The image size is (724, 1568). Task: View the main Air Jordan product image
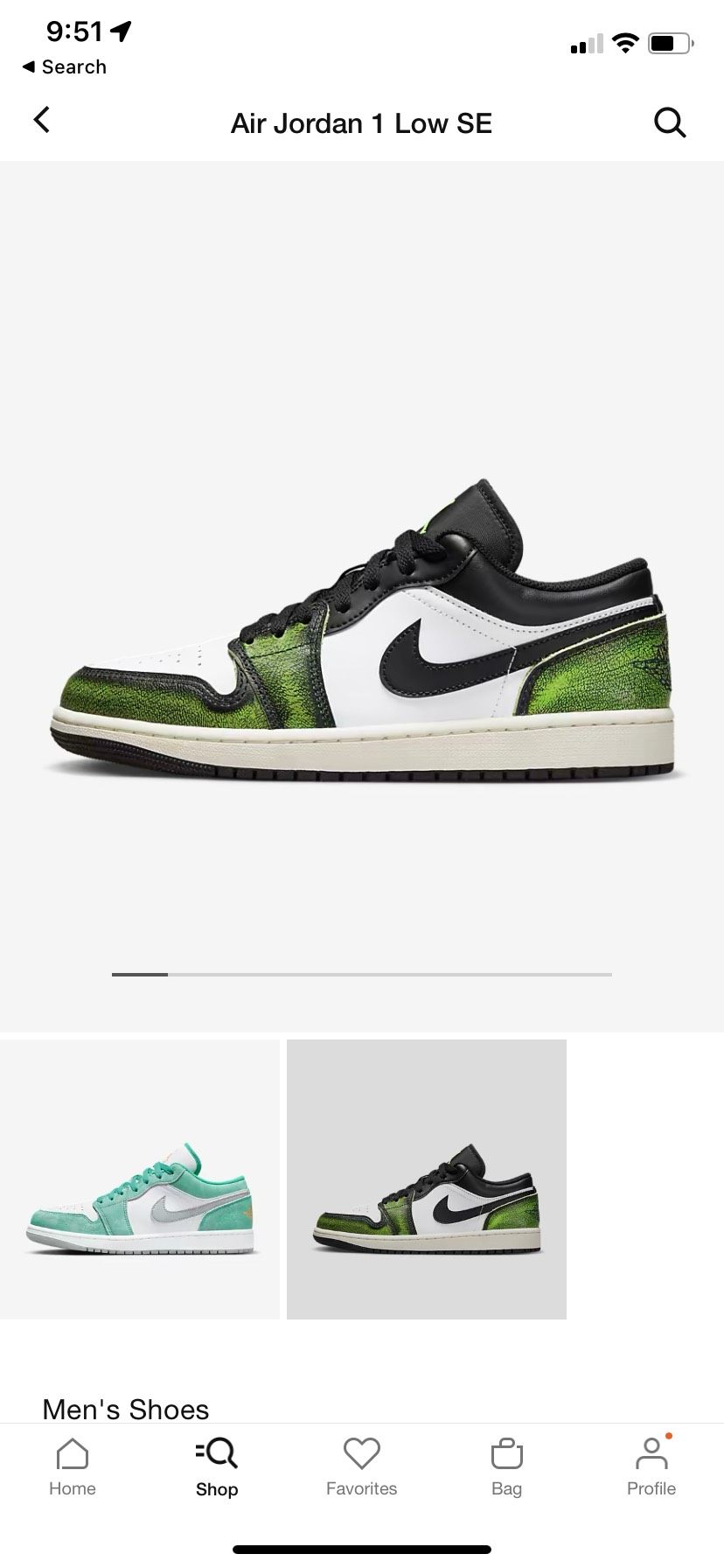[362, 630]
